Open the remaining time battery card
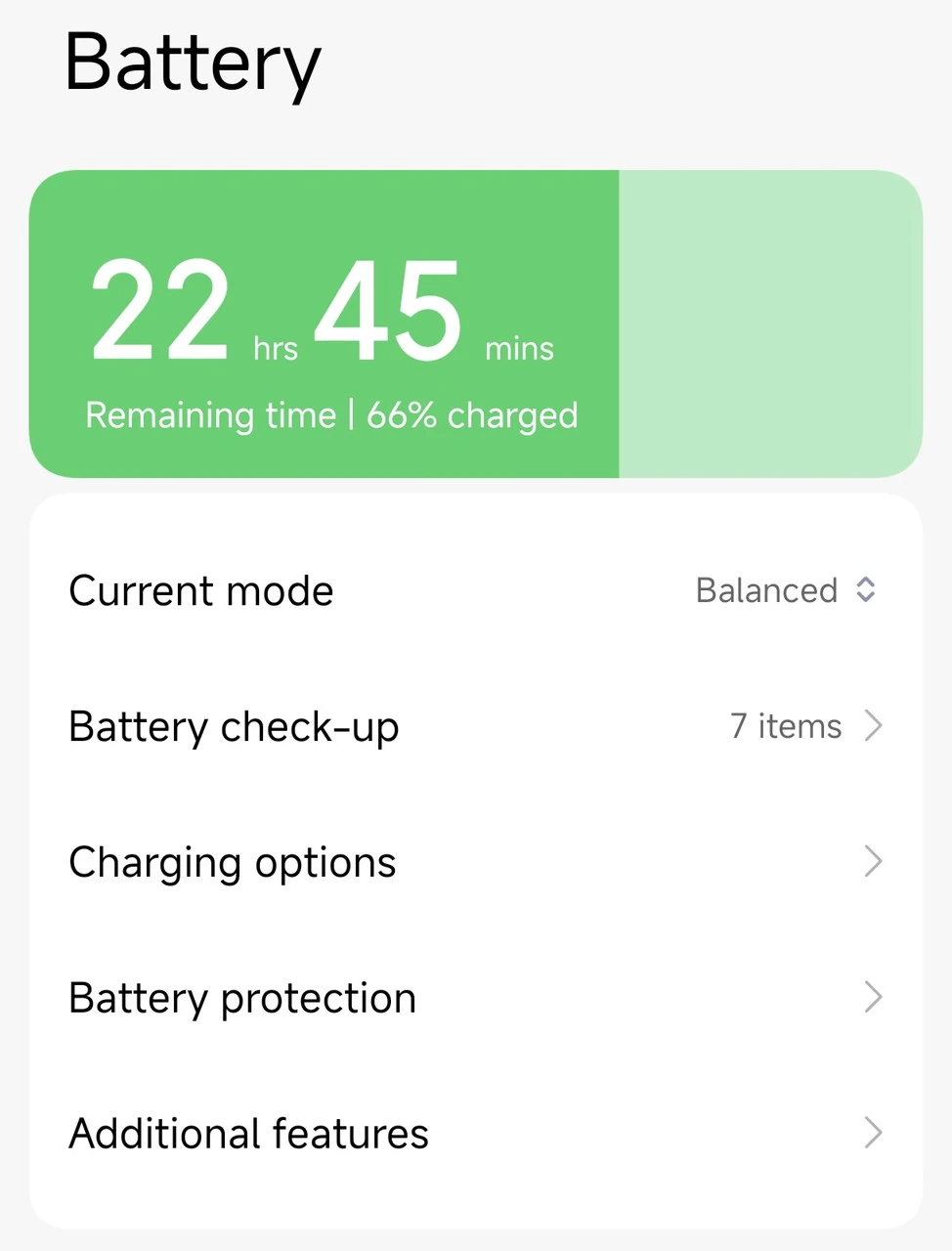Viewport: 952px width, 1251px height. (475, 324)
